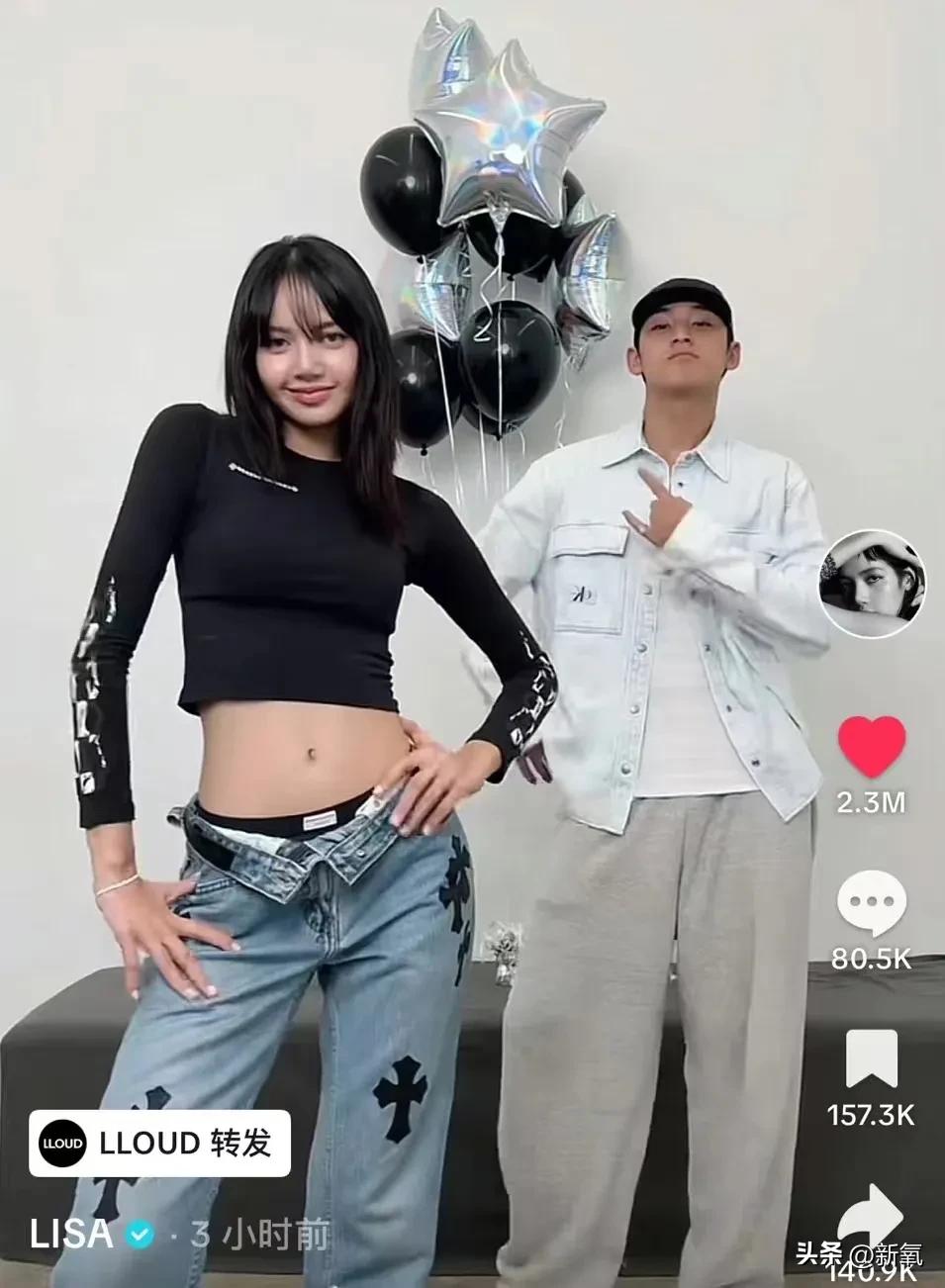Save the video with the bookmark icon
This screenshot has height=1288, width=945.
point(871,1058)
